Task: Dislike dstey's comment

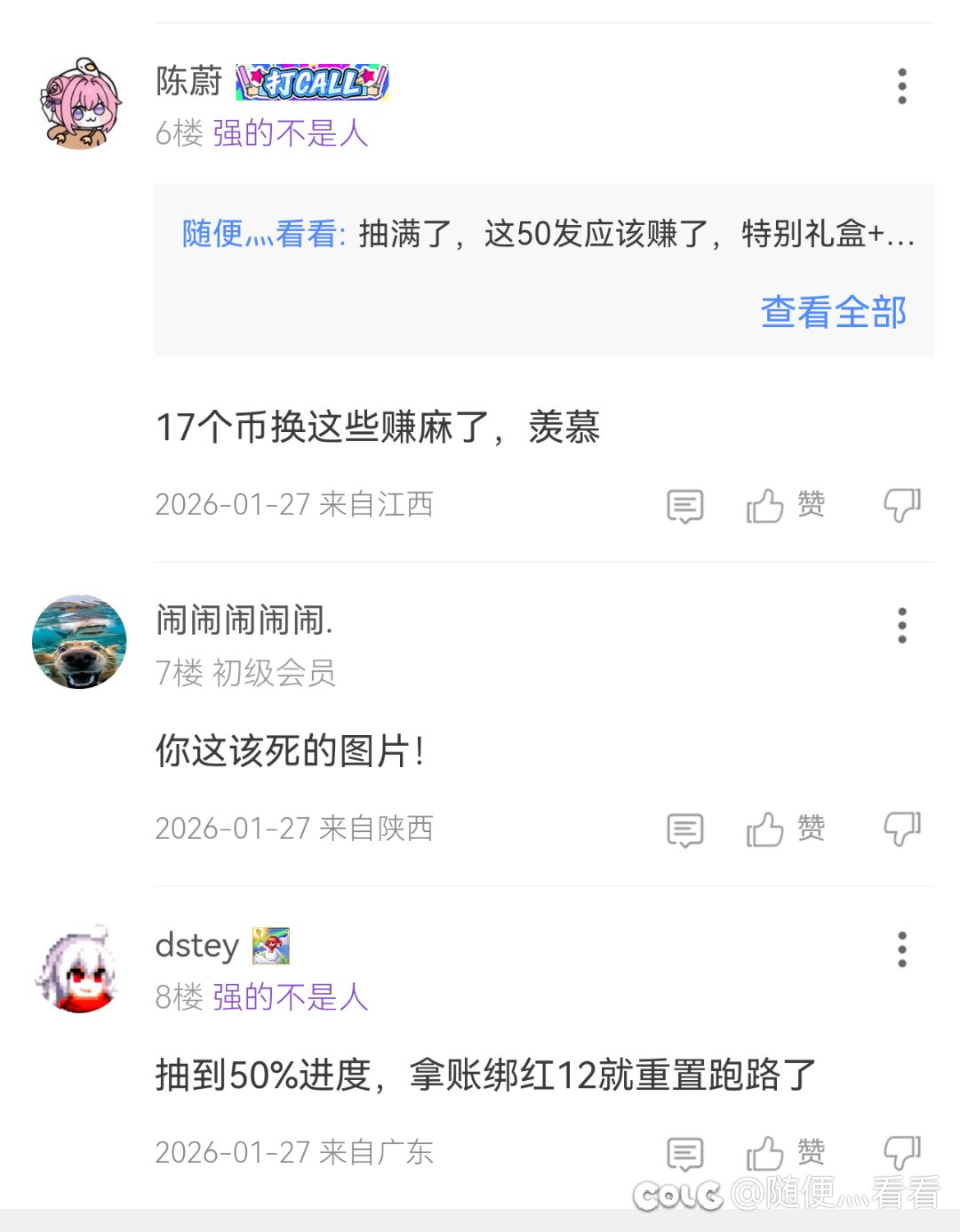Action: coord(901,1154)
